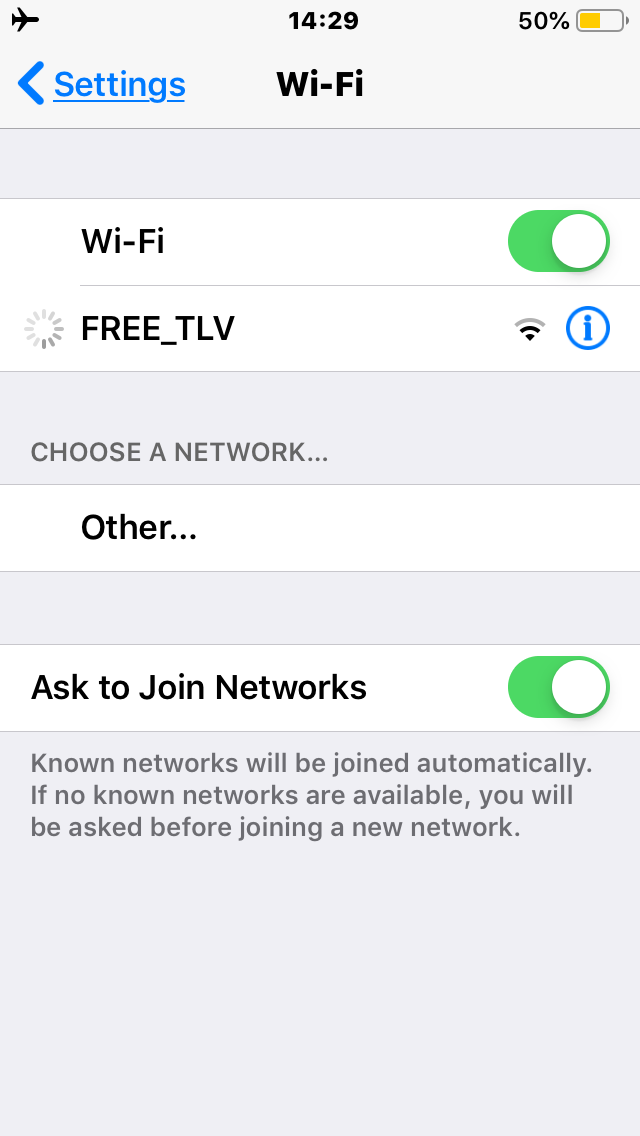The image size is (640, 1136).
Task: Turn off the Wi-Fi switch
Action: 558,241
